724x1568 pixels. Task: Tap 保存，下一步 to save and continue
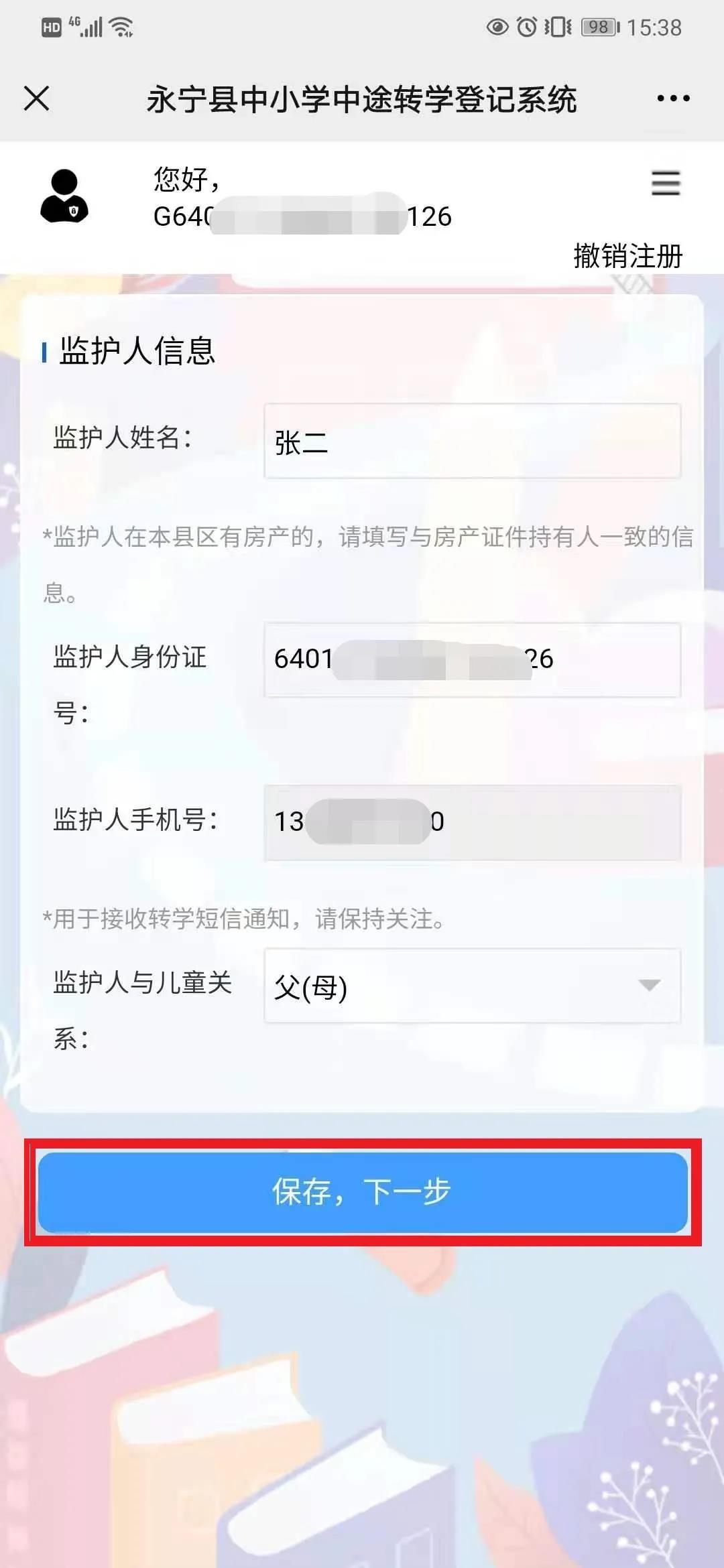363,1192
